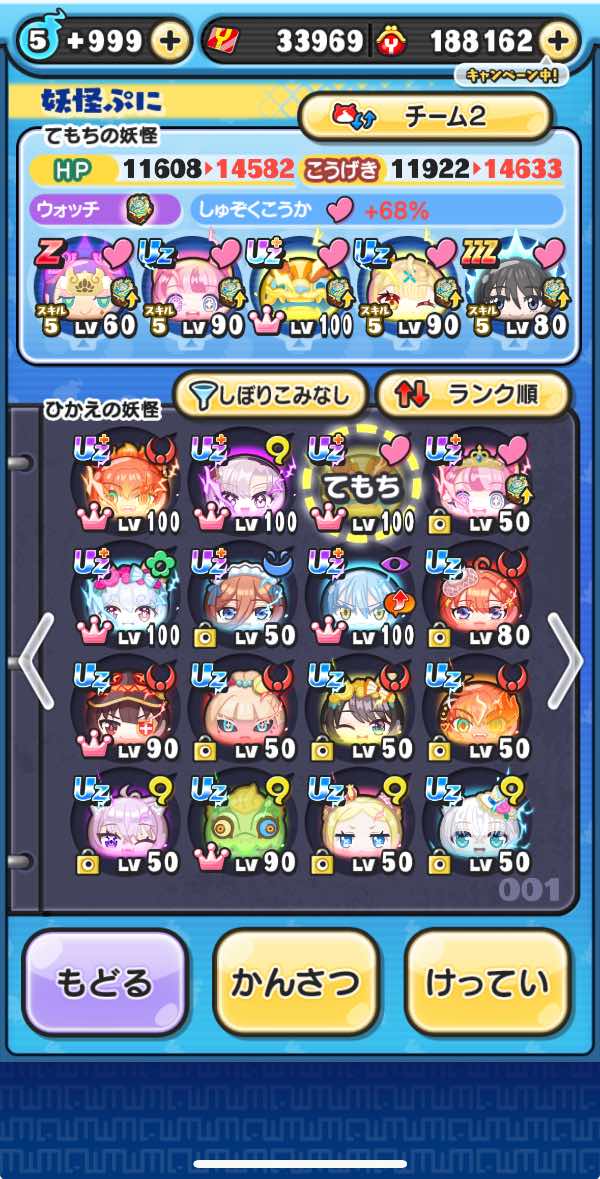Open the チーム2 team switcher

(x=425, y=116)
